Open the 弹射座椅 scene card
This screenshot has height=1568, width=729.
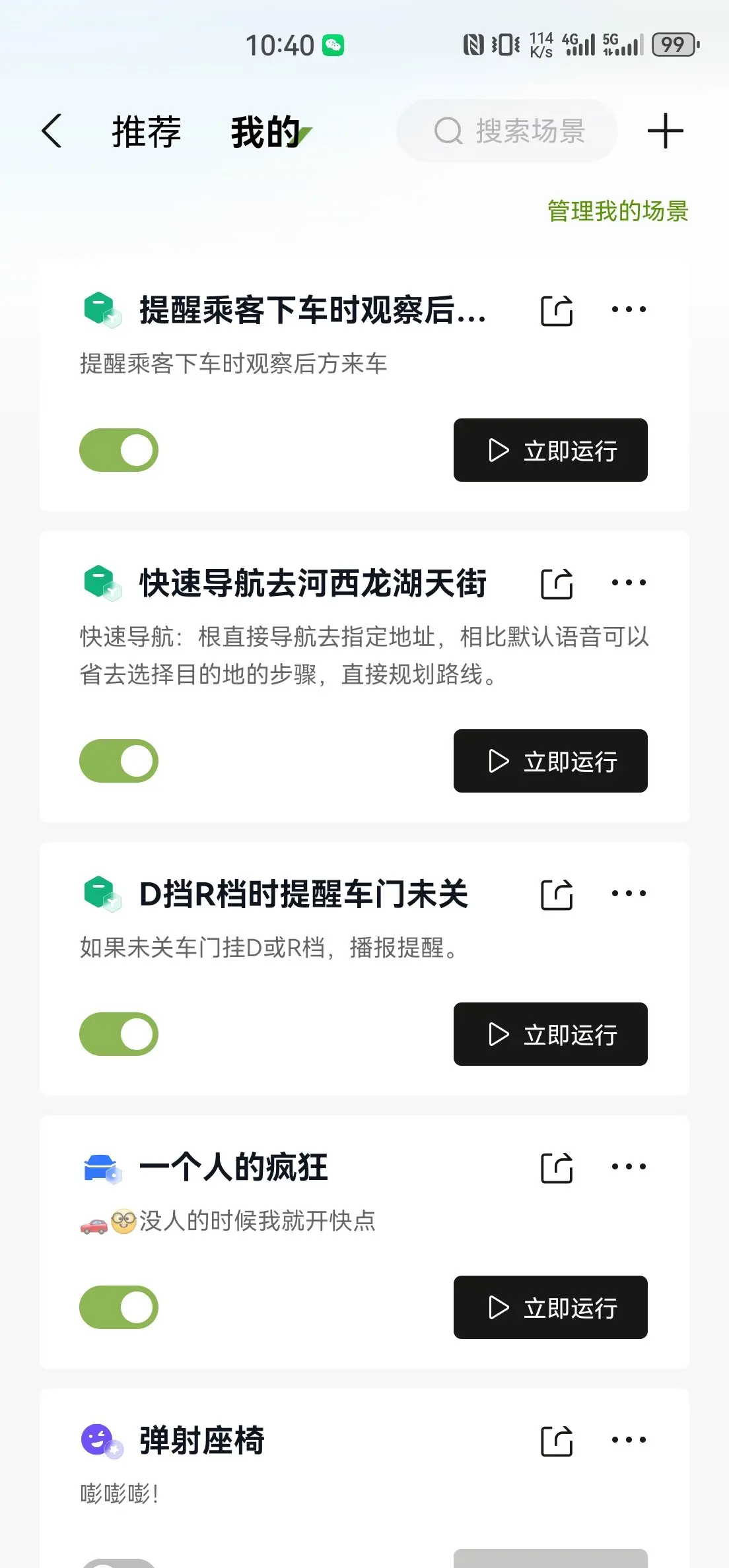(x=364, y=1478)
